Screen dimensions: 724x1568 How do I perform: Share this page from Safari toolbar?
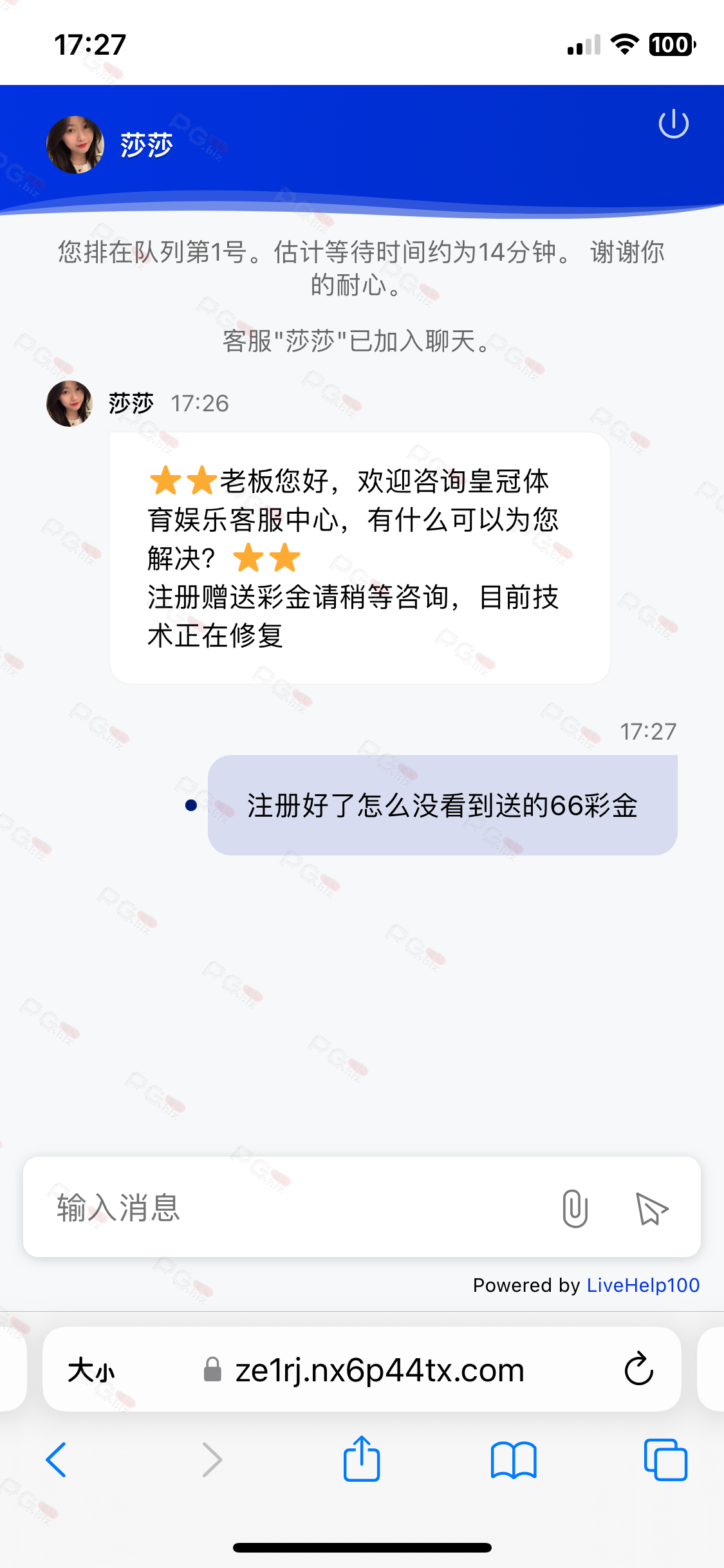pyautogui.click(x=362, y=1459)
